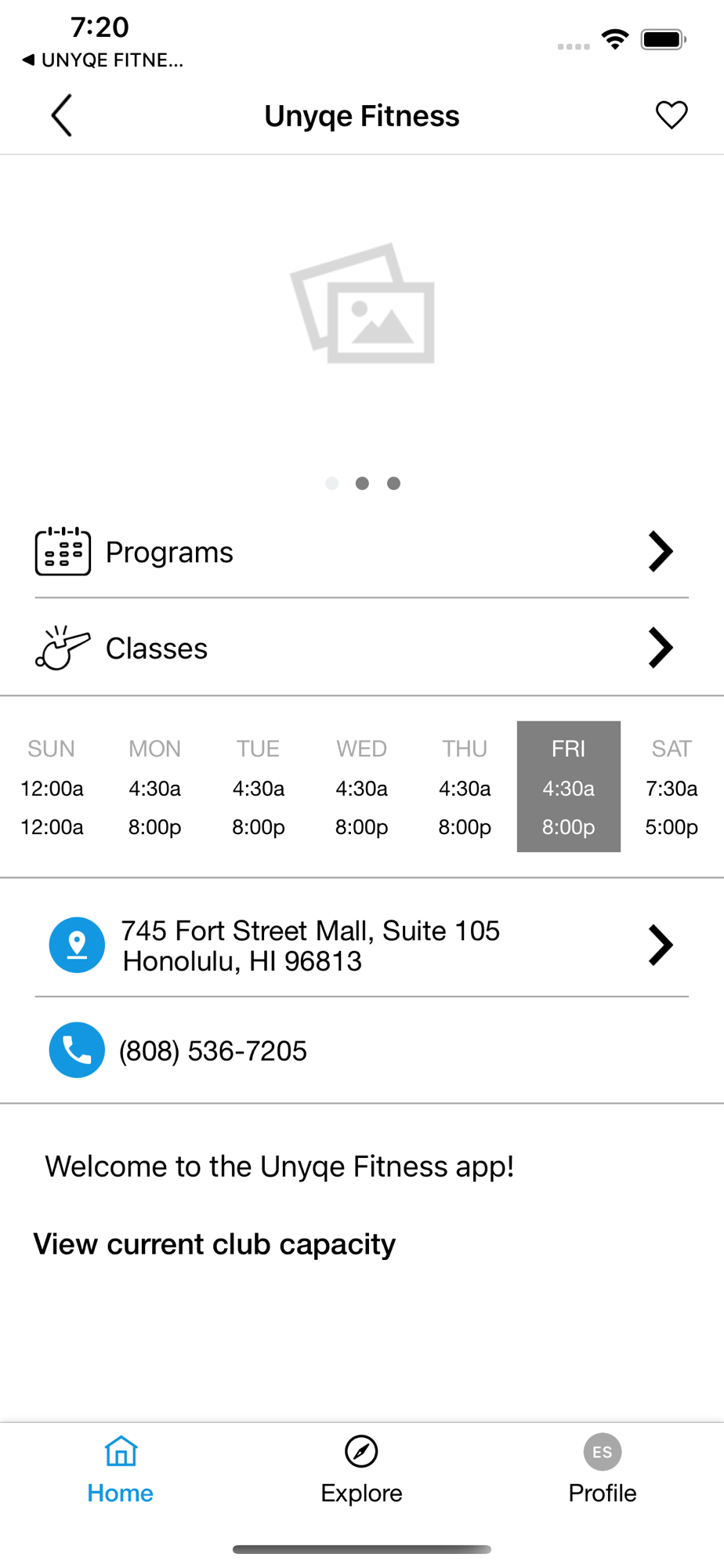Favorite Unyqe Fitness with the heart icon
This screenshot has height=1568, width=724.
tap(672, 115)
